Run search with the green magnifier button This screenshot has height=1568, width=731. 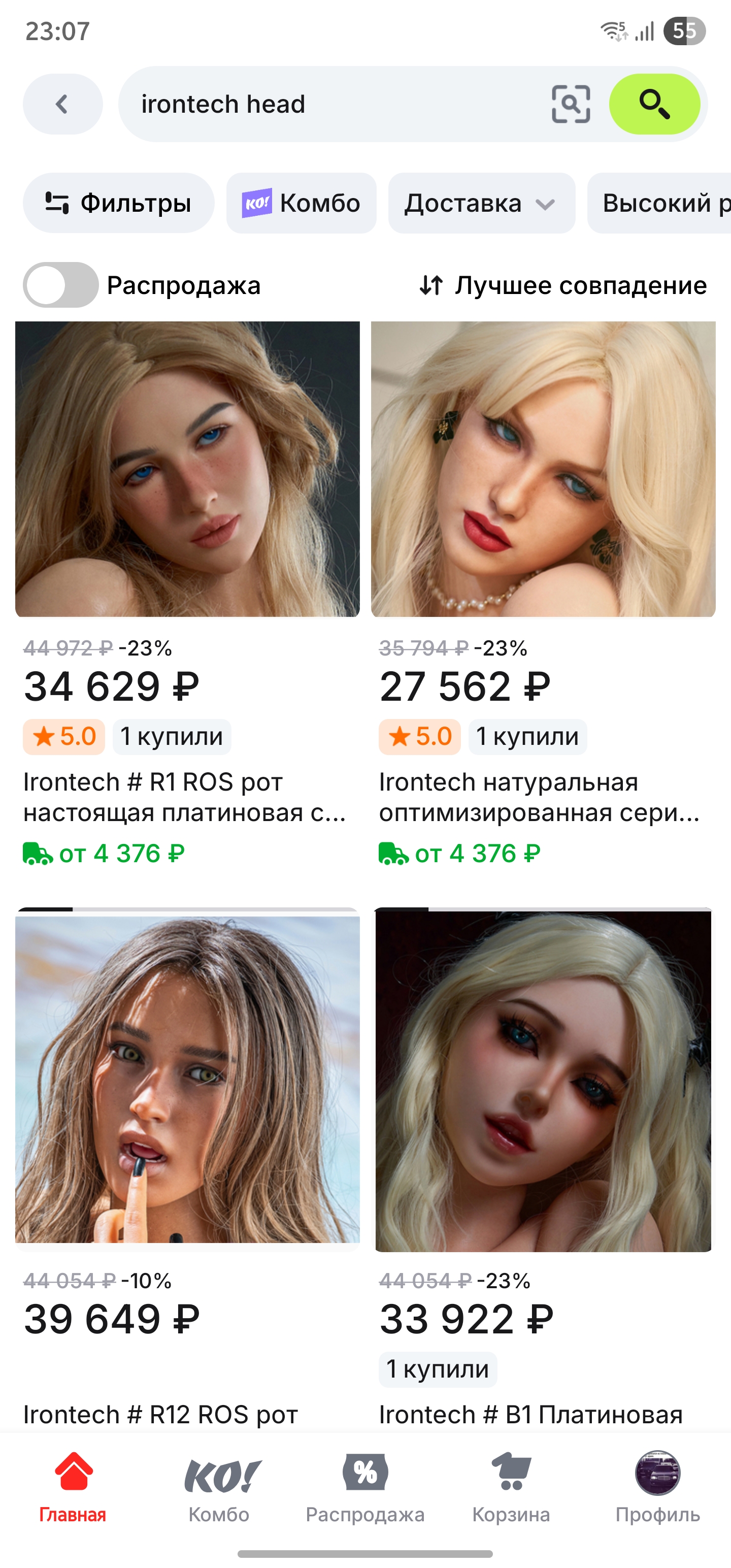click(654, 104)
